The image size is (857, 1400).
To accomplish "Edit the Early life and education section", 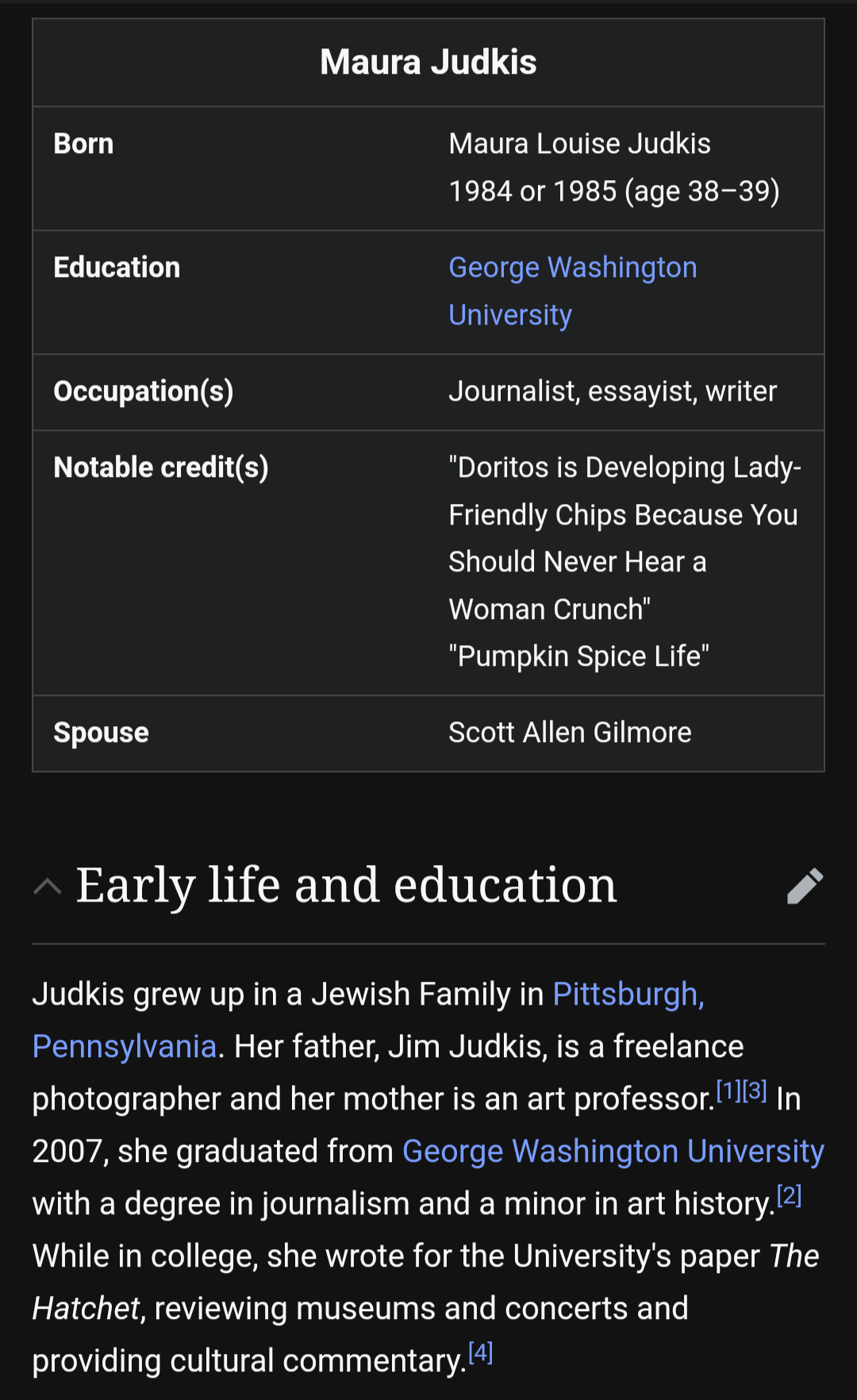I will coord(805,886).
